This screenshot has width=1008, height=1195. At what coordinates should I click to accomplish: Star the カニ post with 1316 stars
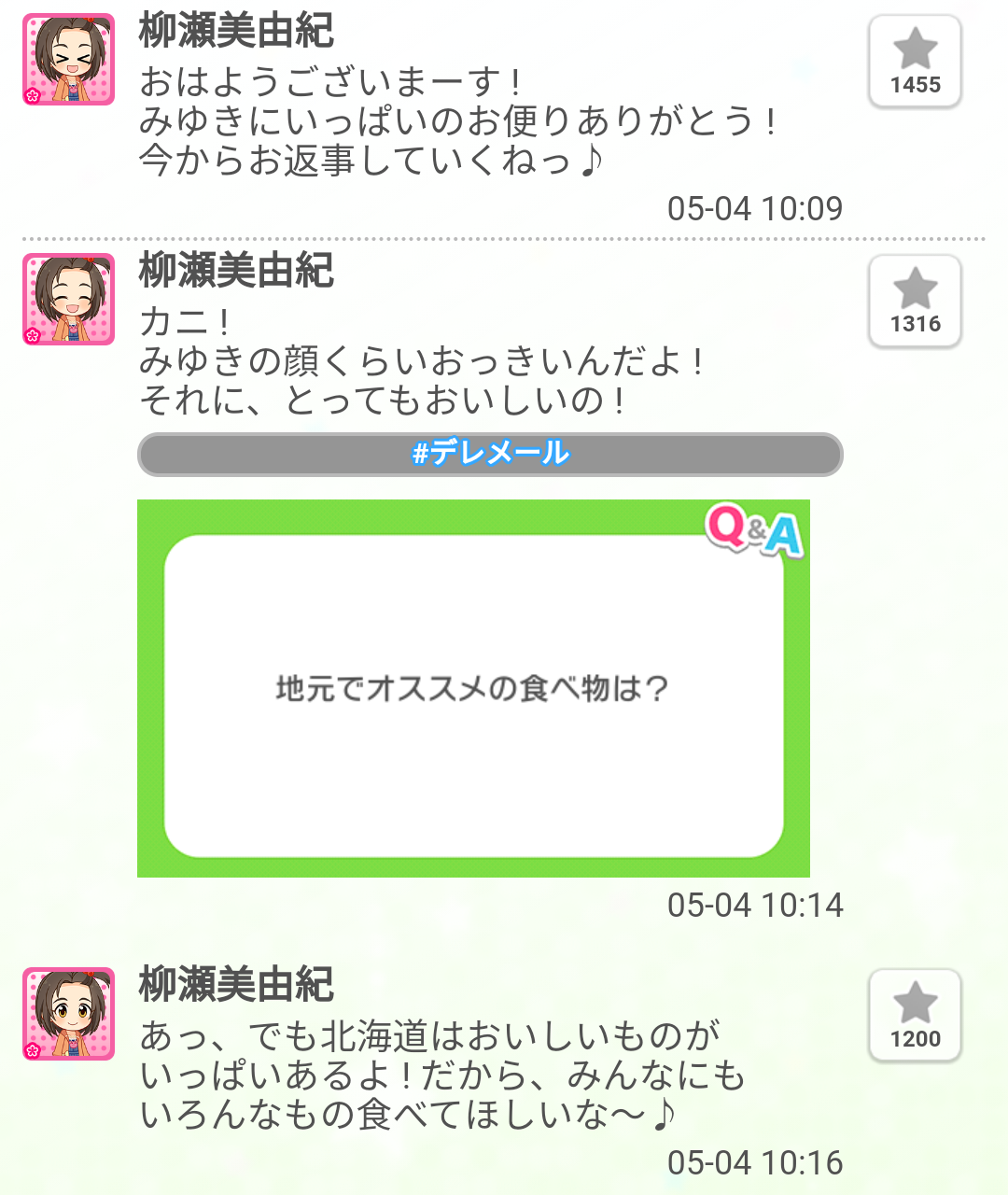pos(915,301)
